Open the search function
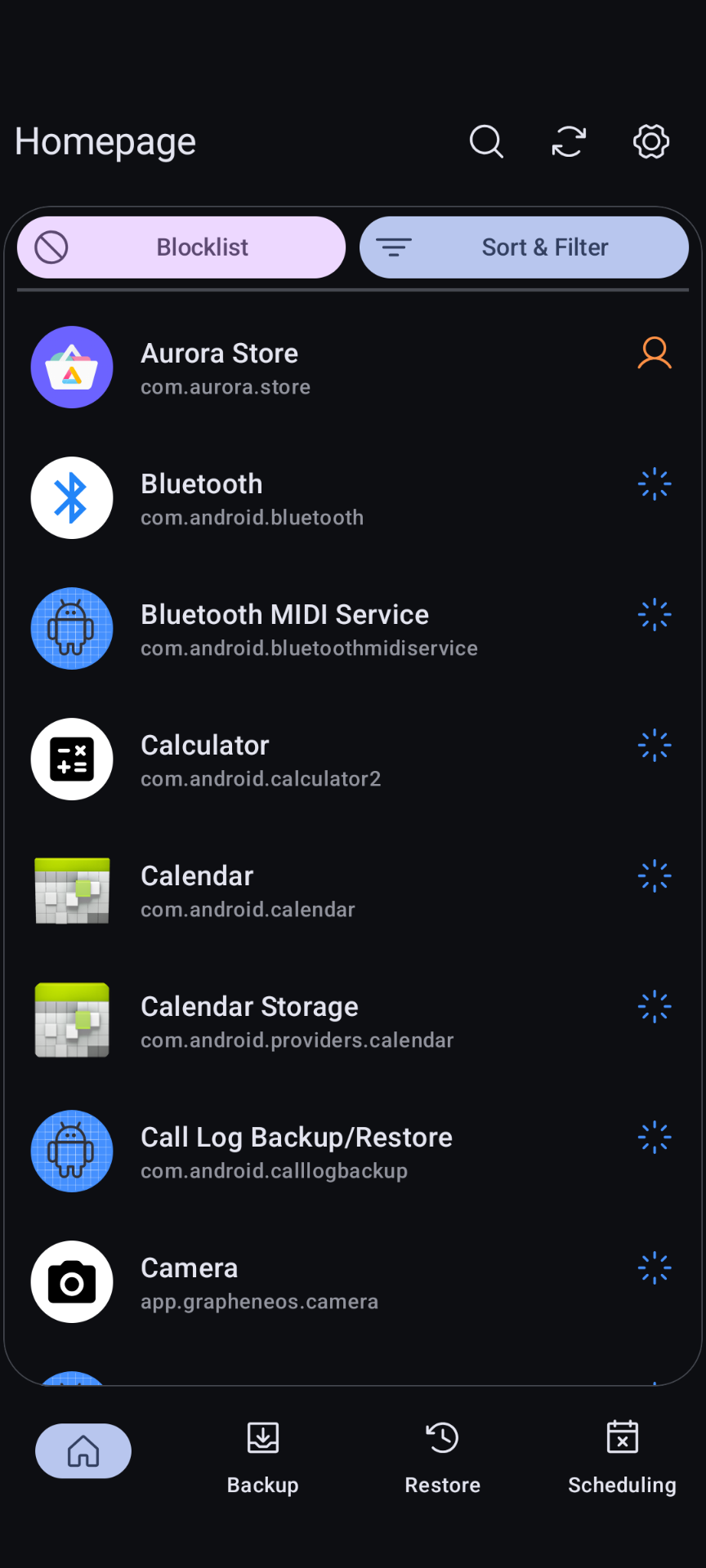This screenshot has width=706, height=1568. (x=486, y=141)
